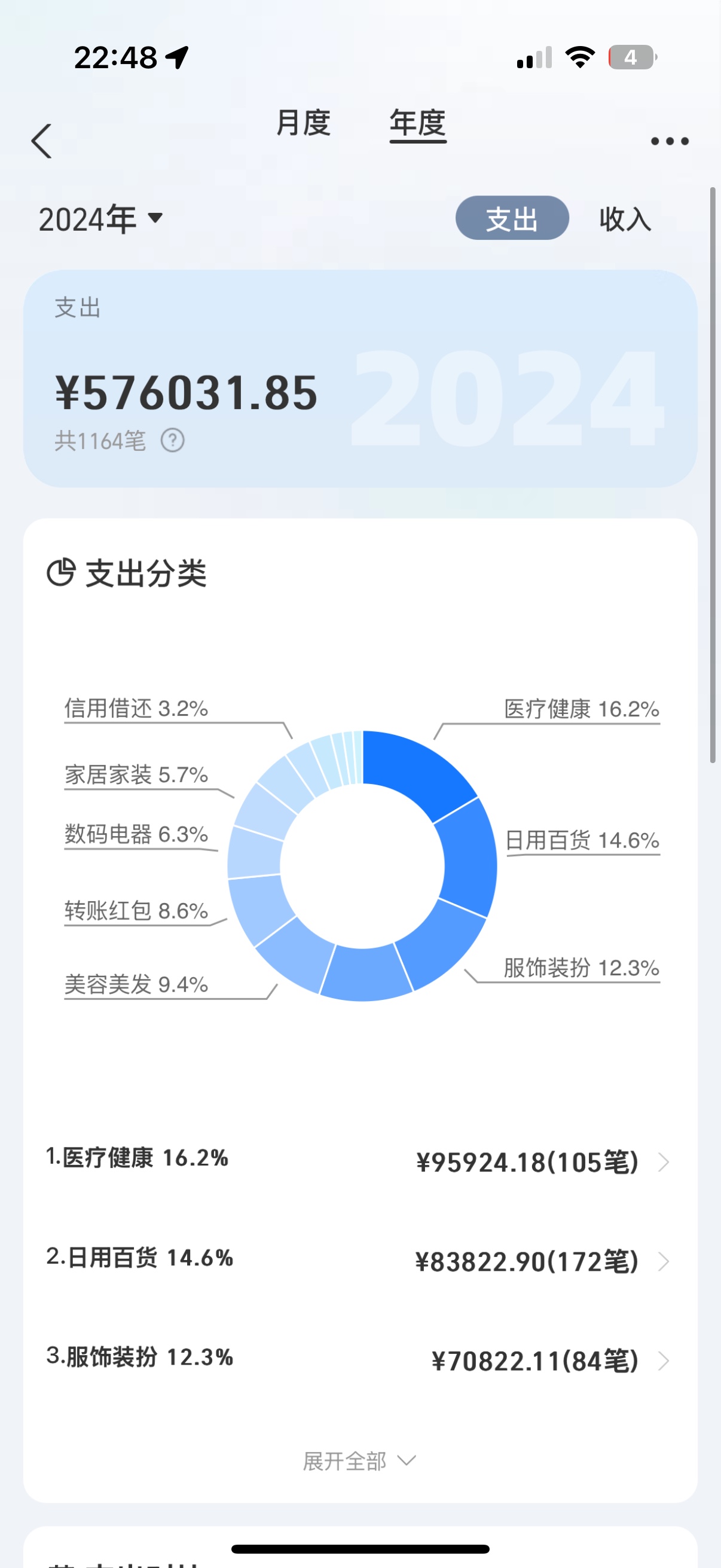Open the three-dot overflow menu
The image size is (721, 1568).
click(669, 141)
